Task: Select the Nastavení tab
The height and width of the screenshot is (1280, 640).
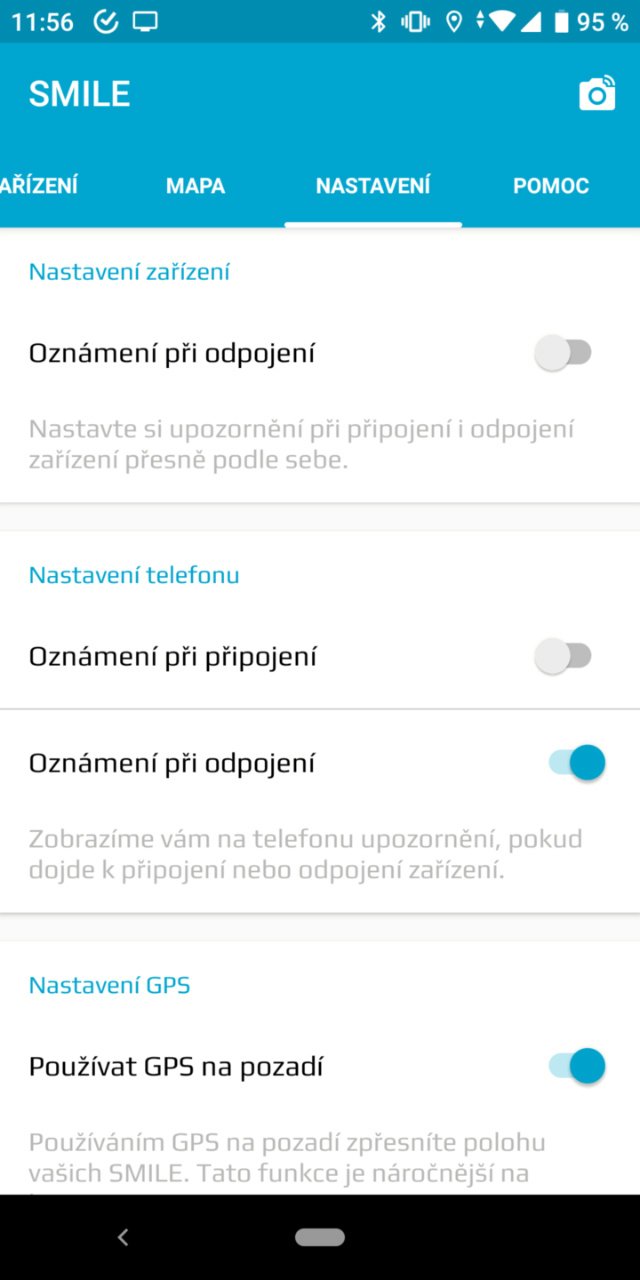Action: point(373,186)
